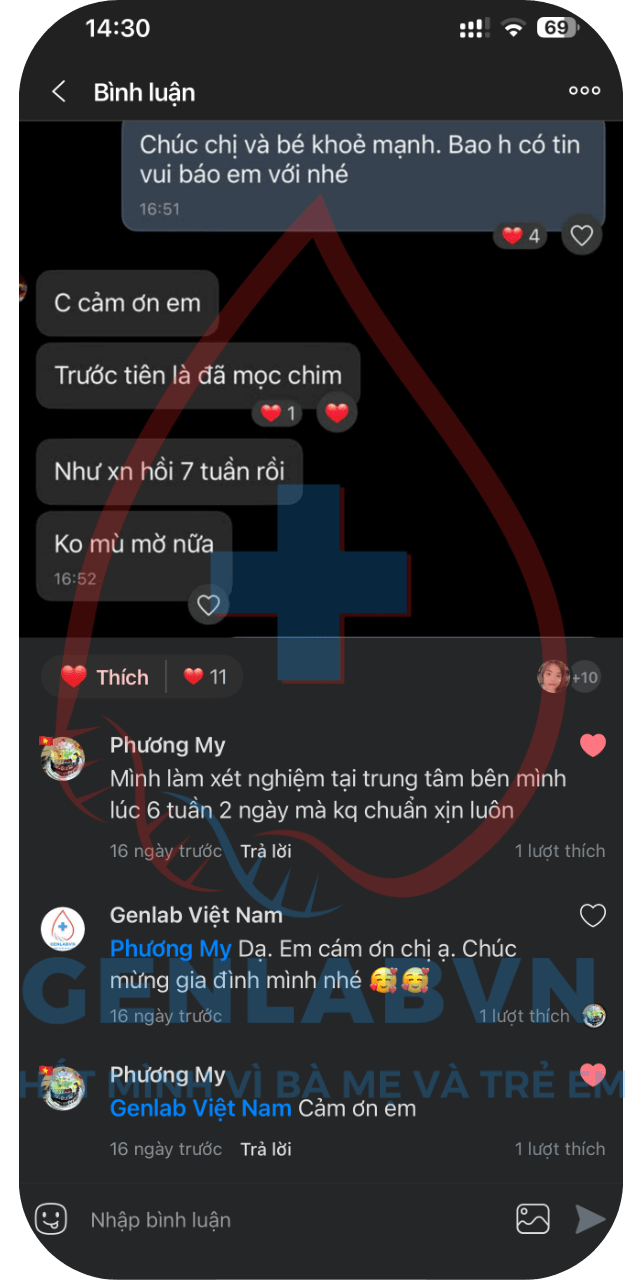
Task: Attach a photo to the comment
Action: click(x=533, y=1219)
